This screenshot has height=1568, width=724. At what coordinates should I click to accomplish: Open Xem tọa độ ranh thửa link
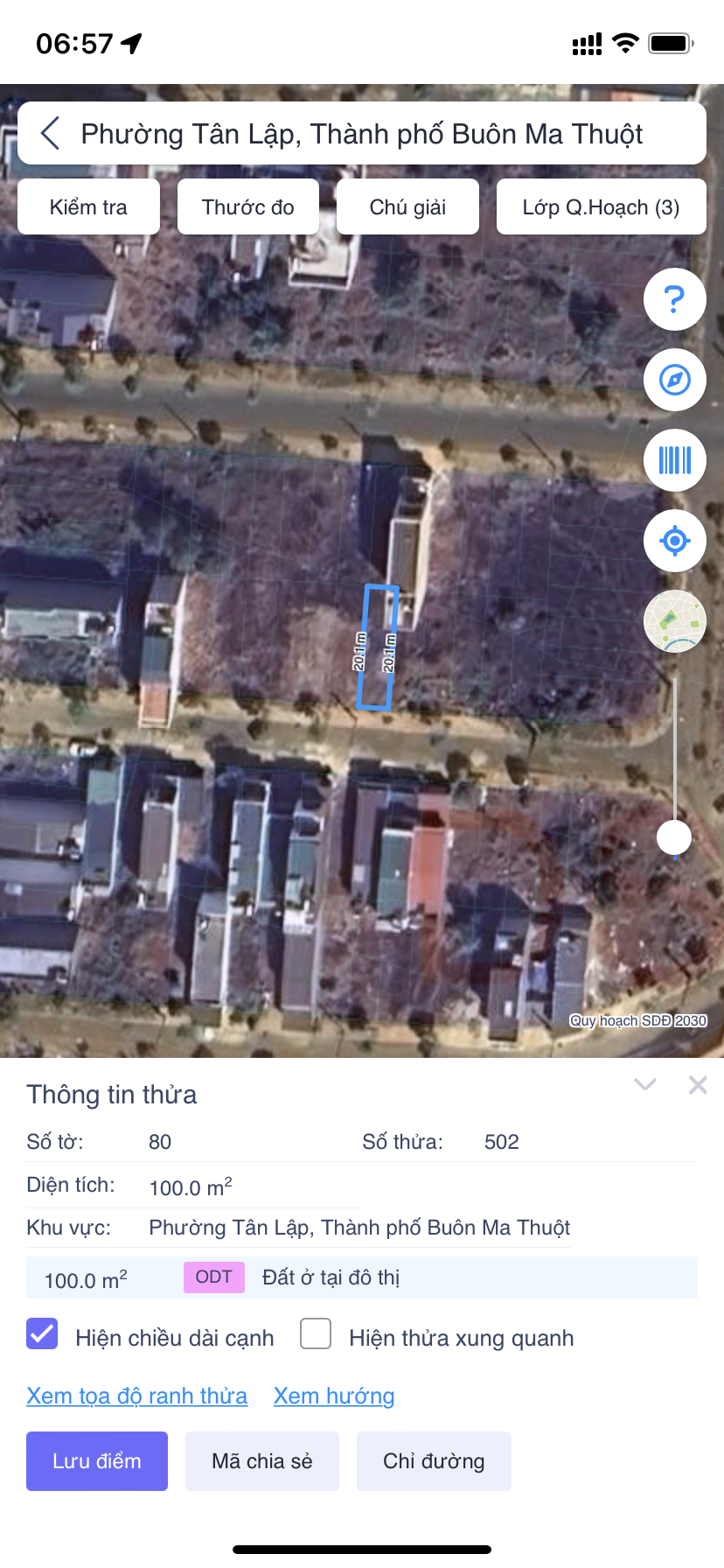tap(136, 1396)
